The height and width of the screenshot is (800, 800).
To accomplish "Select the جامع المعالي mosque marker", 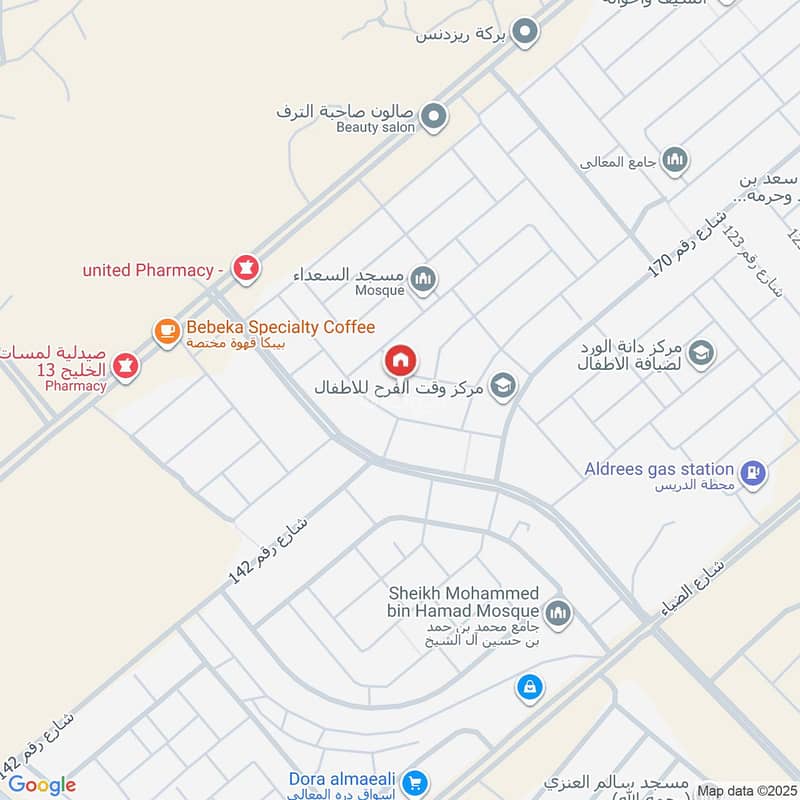I will pos(676,160).
